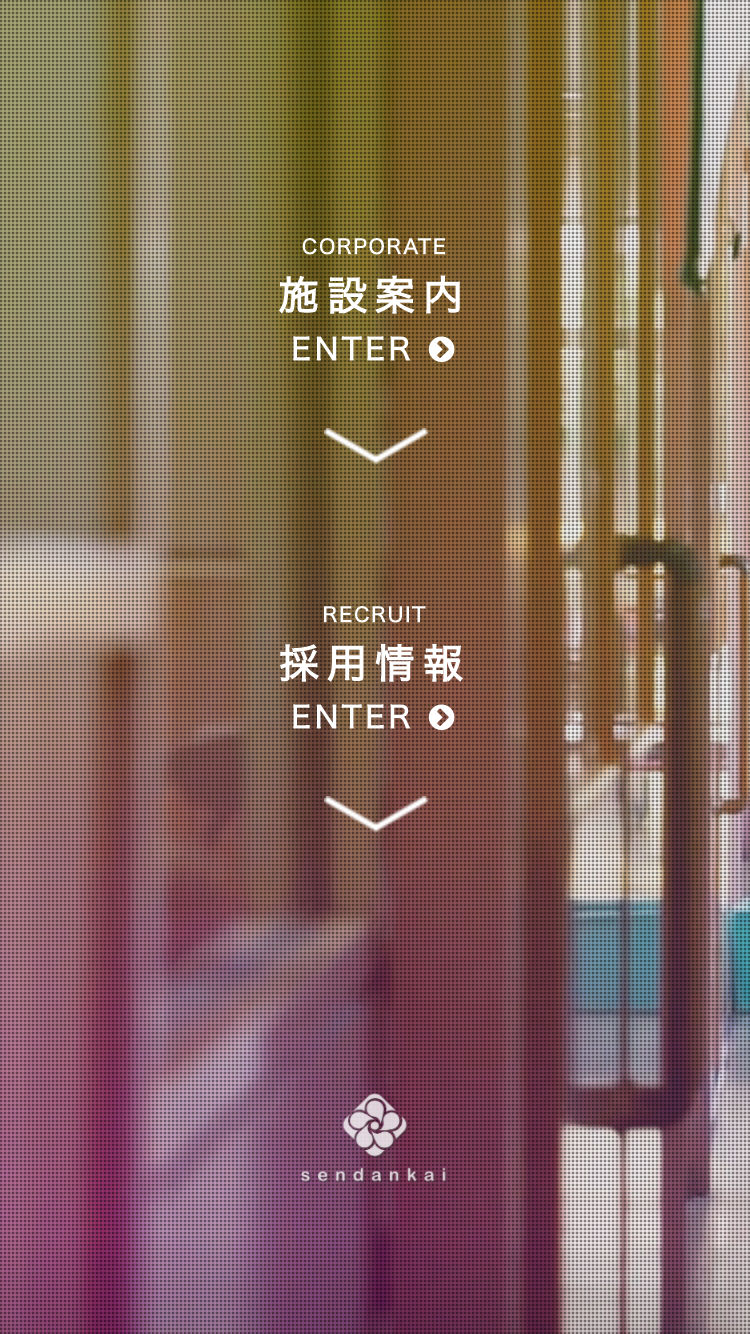Enter the RECRUIT 採用情報 section
Viewport: 750px width, 1334px height.
pyautogui.click(x=374, y=717)
